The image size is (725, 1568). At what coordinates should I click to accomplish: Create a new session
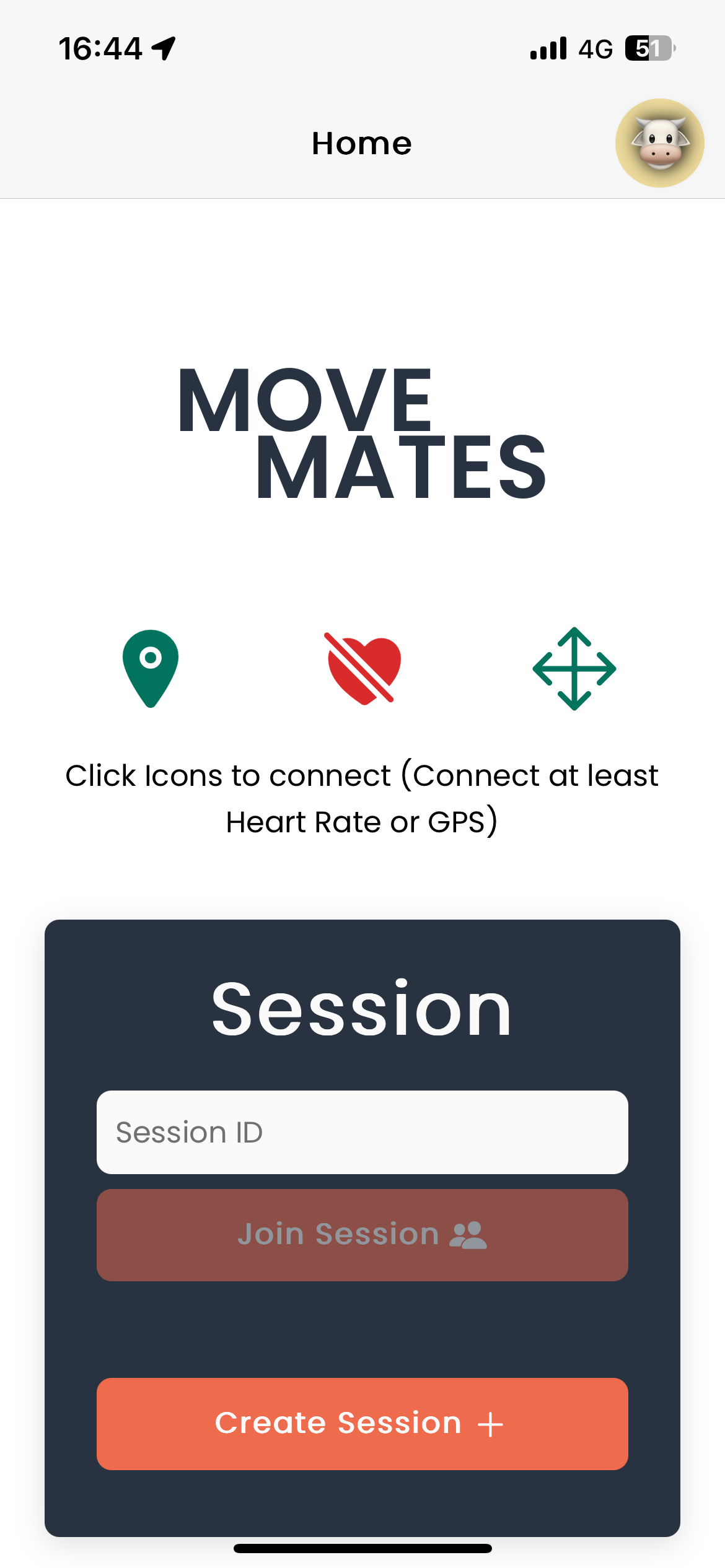(x=362, y=1423)
